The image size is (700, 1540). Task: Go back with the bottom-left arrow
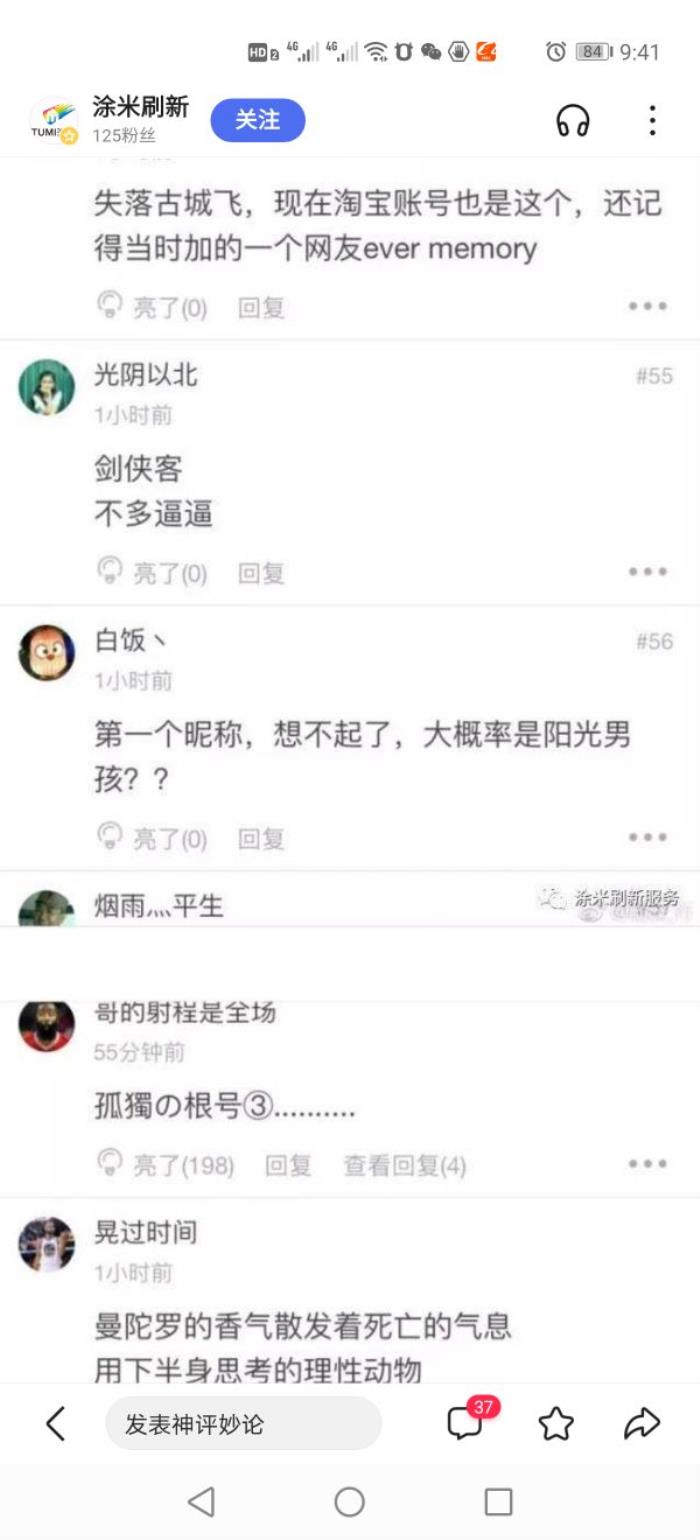[56, 1423]
